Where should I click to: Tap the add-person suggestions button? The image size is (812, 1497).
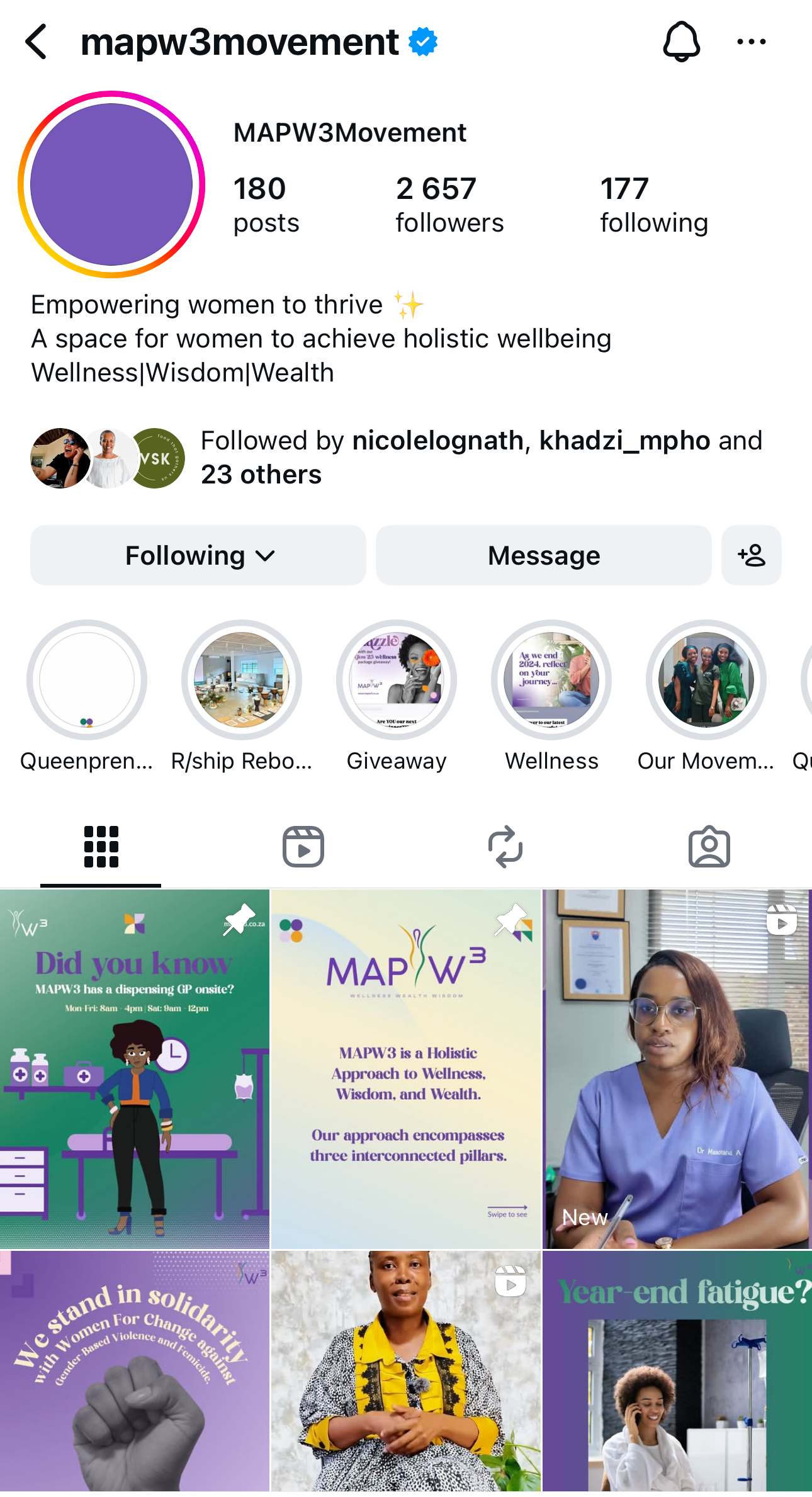[x=751, y=555]
